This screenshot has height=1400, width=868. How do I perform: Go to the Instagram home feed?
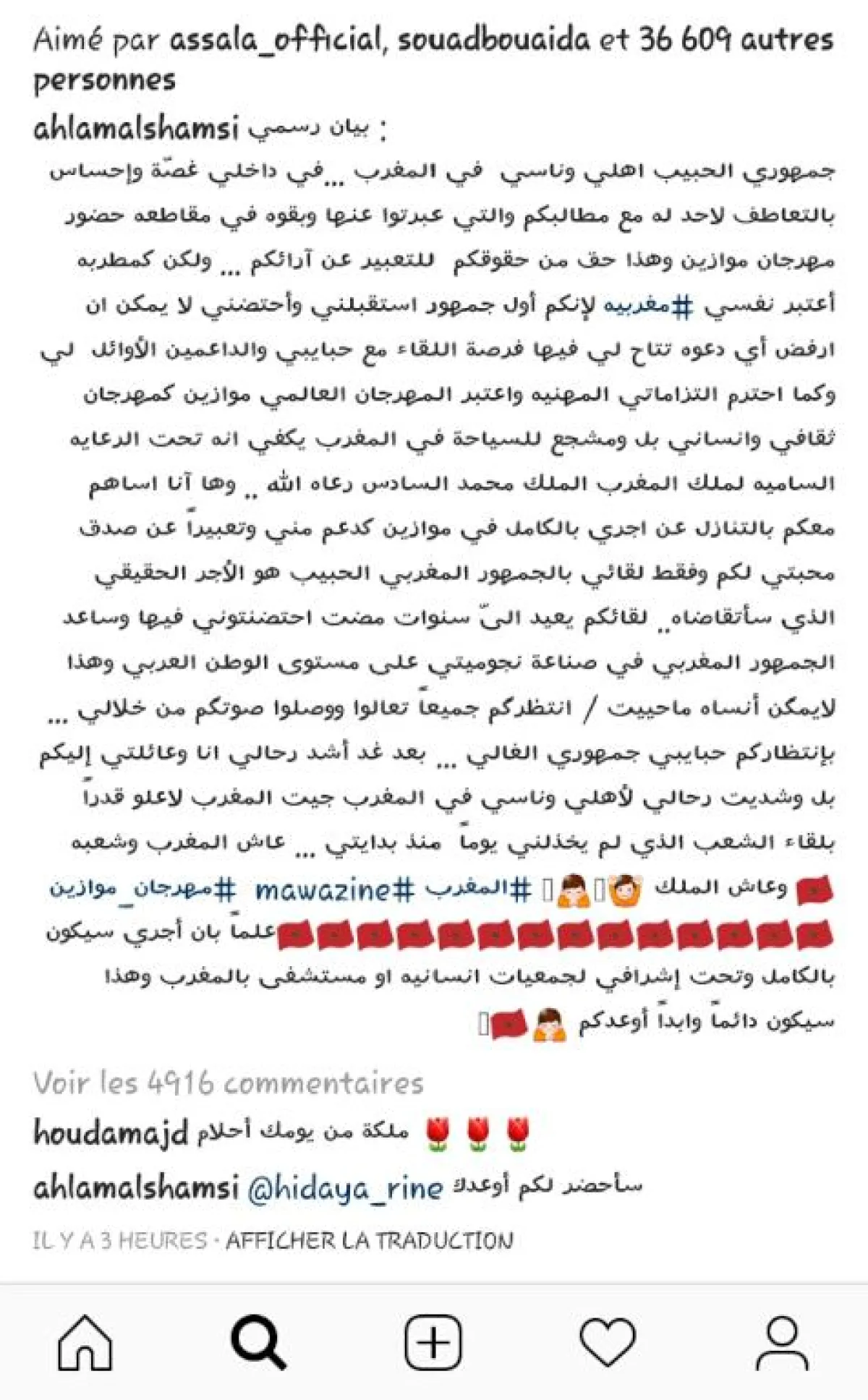point(85,1342)
